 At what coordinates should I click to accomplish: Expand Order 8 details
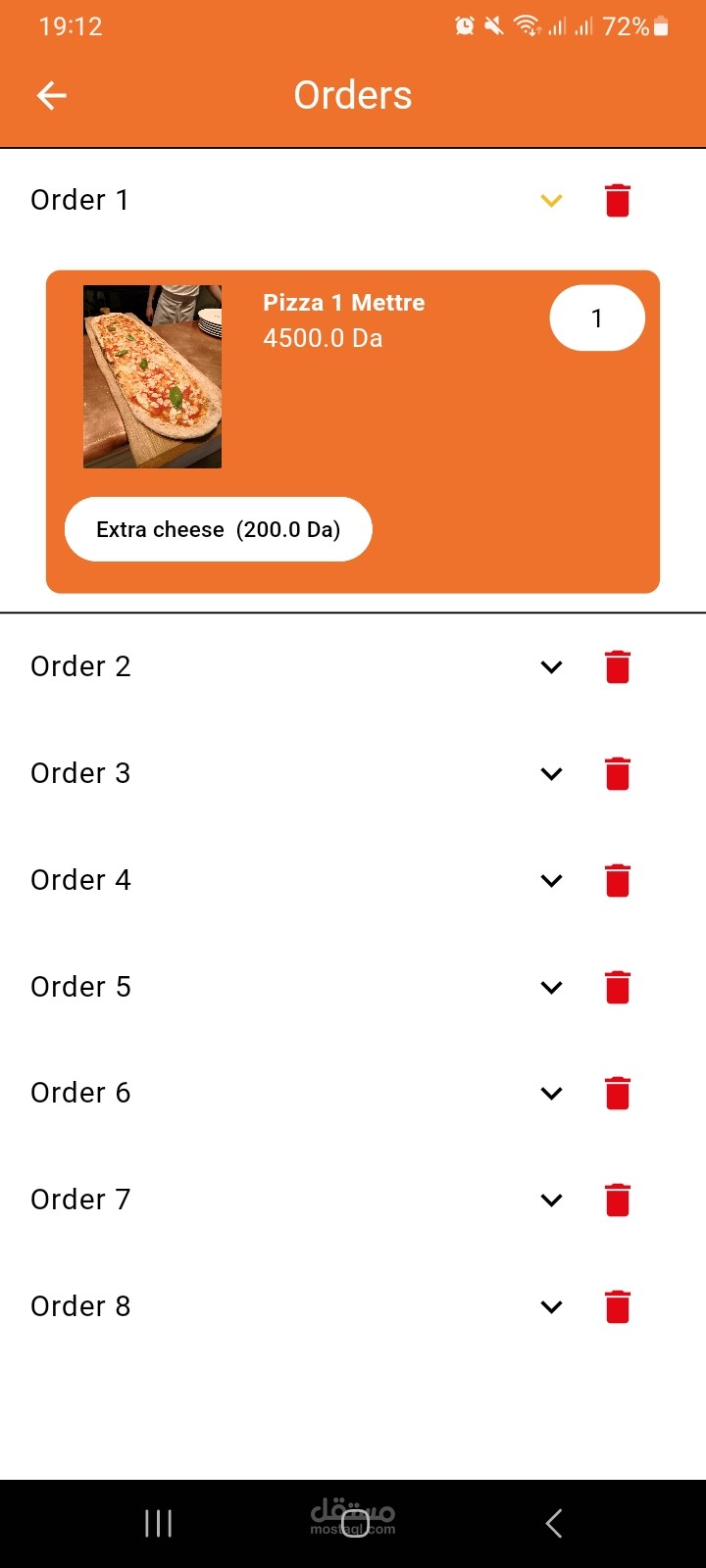click(552, 1307)
